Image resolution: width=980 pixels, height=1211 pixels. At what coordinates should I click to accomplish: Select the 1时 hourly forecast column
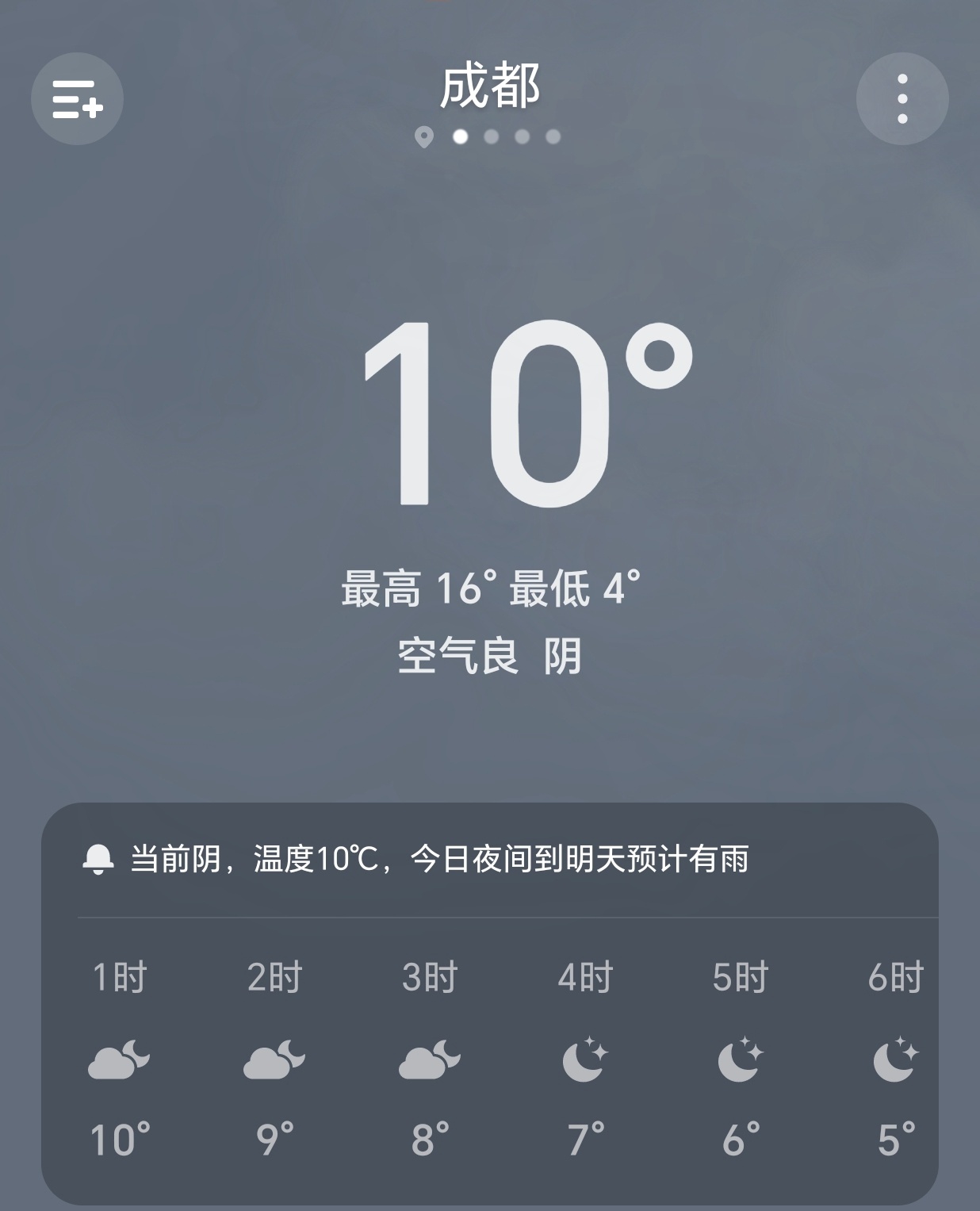[x=117, y=978]
